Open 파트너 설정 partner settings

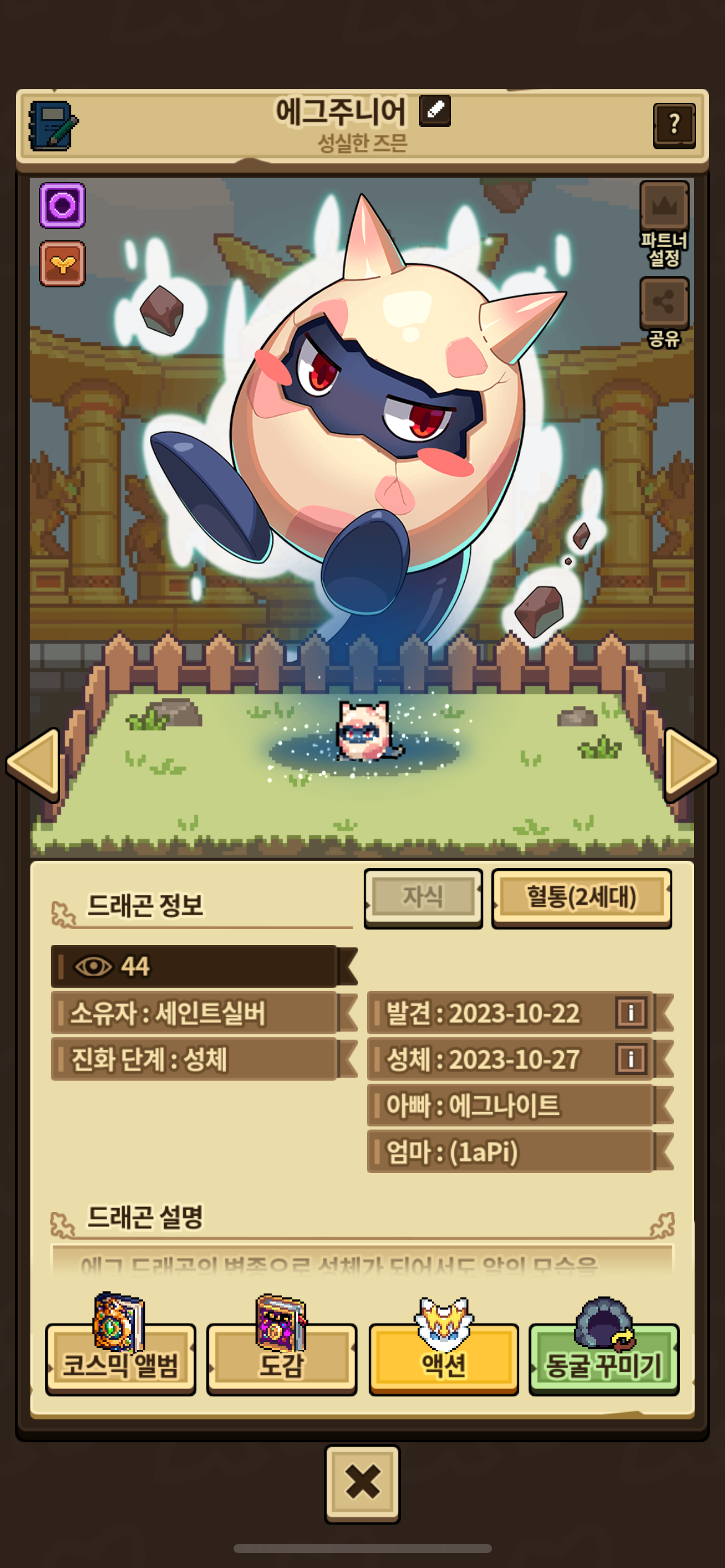tap(664, 224)
